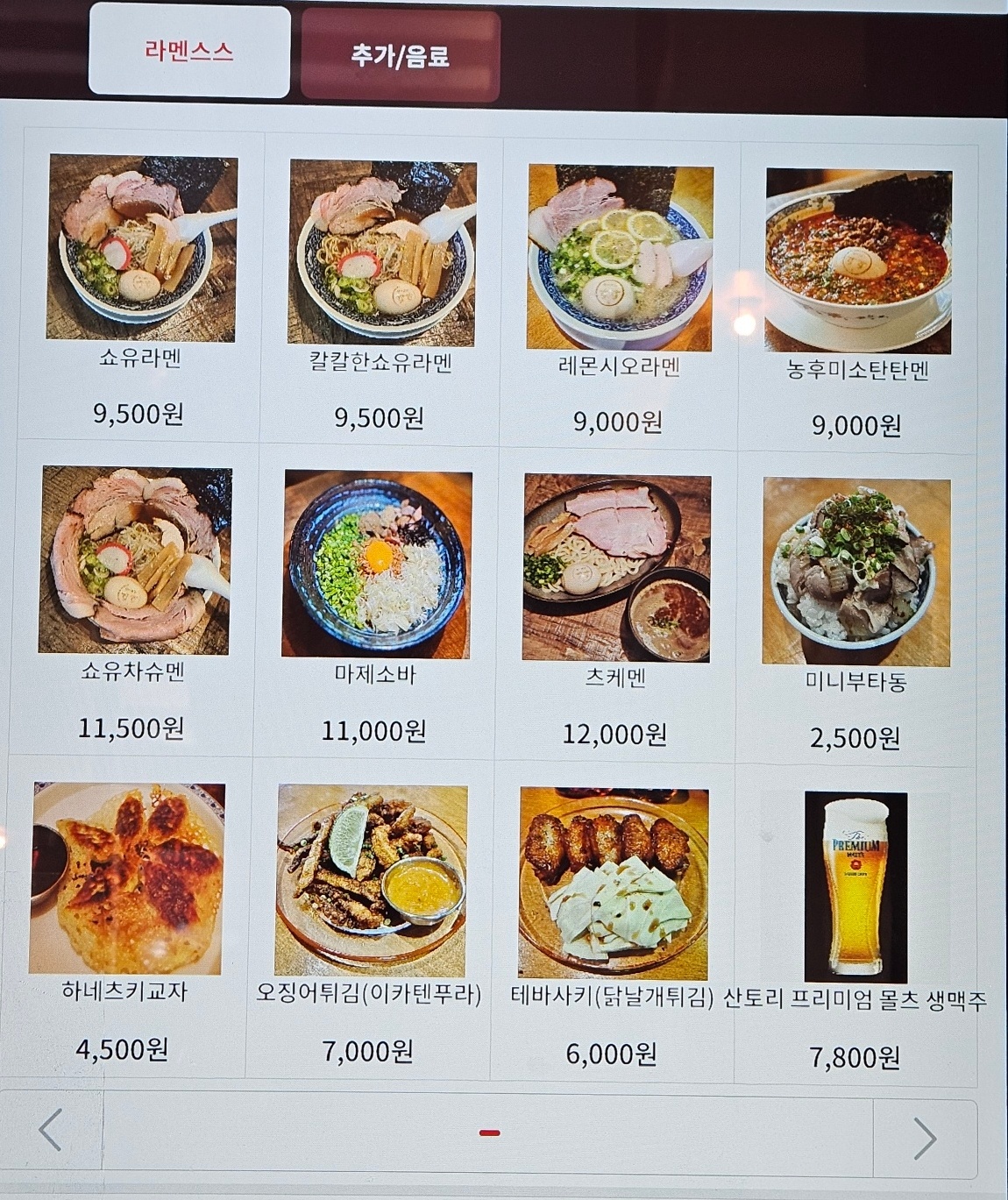Pick the 하네츠키교자 dumplings
Image resolution: width=1008 pixels, height=1200 pixels.
point(128,879)
